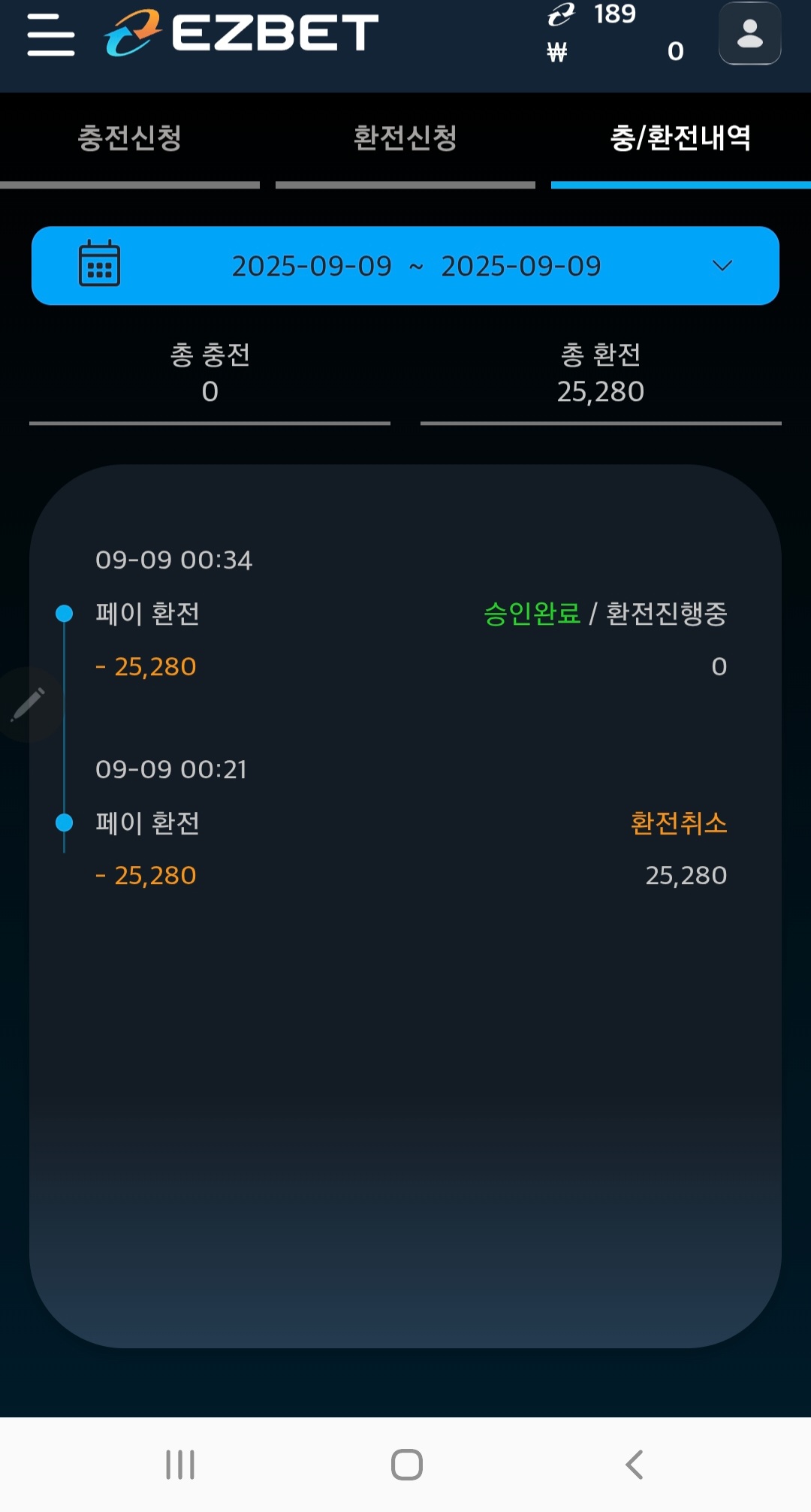Expand the 2025-09-09 date range picker

point(405,266)
